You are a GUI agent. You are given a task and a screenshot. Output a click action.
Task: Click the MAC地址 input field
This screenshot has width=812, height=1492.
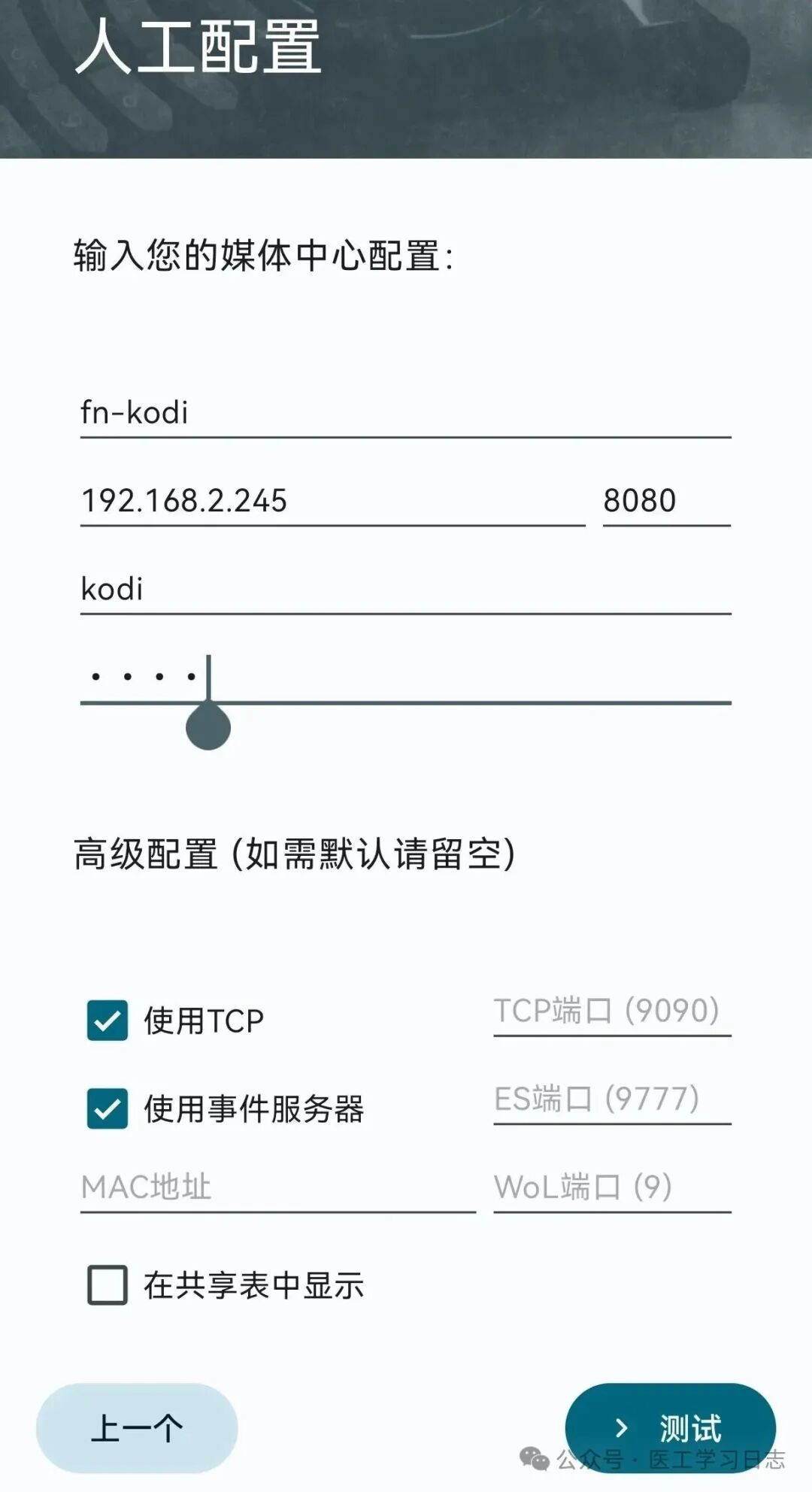278,1188
